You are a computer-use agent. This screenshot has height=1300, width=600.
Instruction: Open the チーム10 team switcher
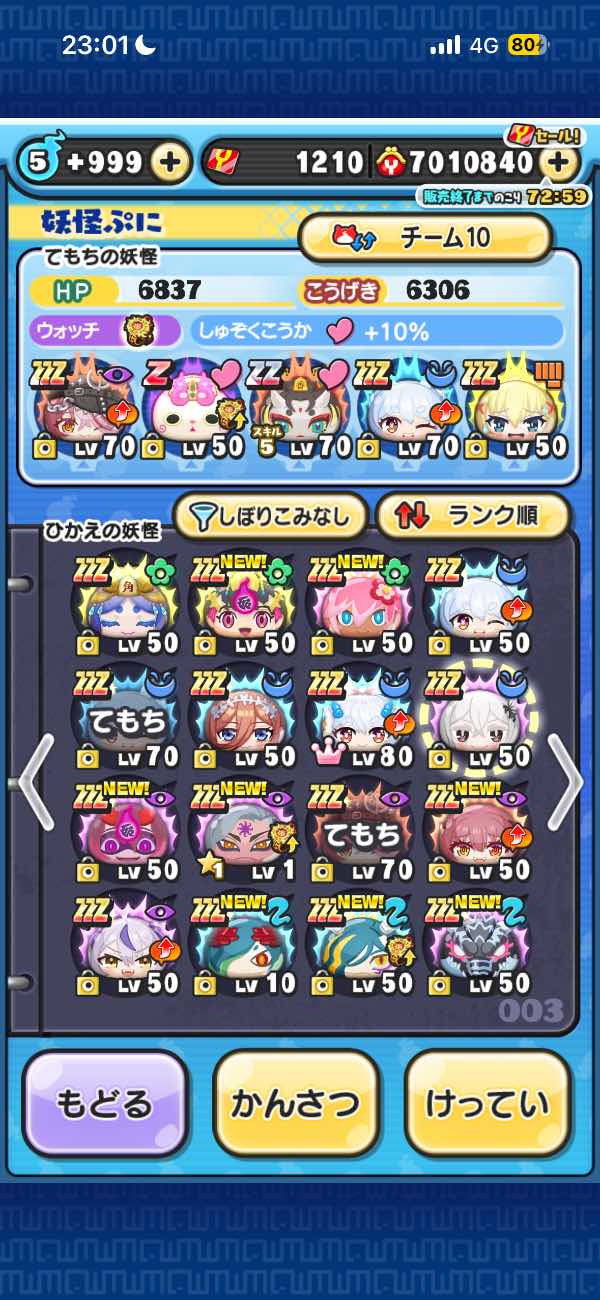tap(425, 238)
